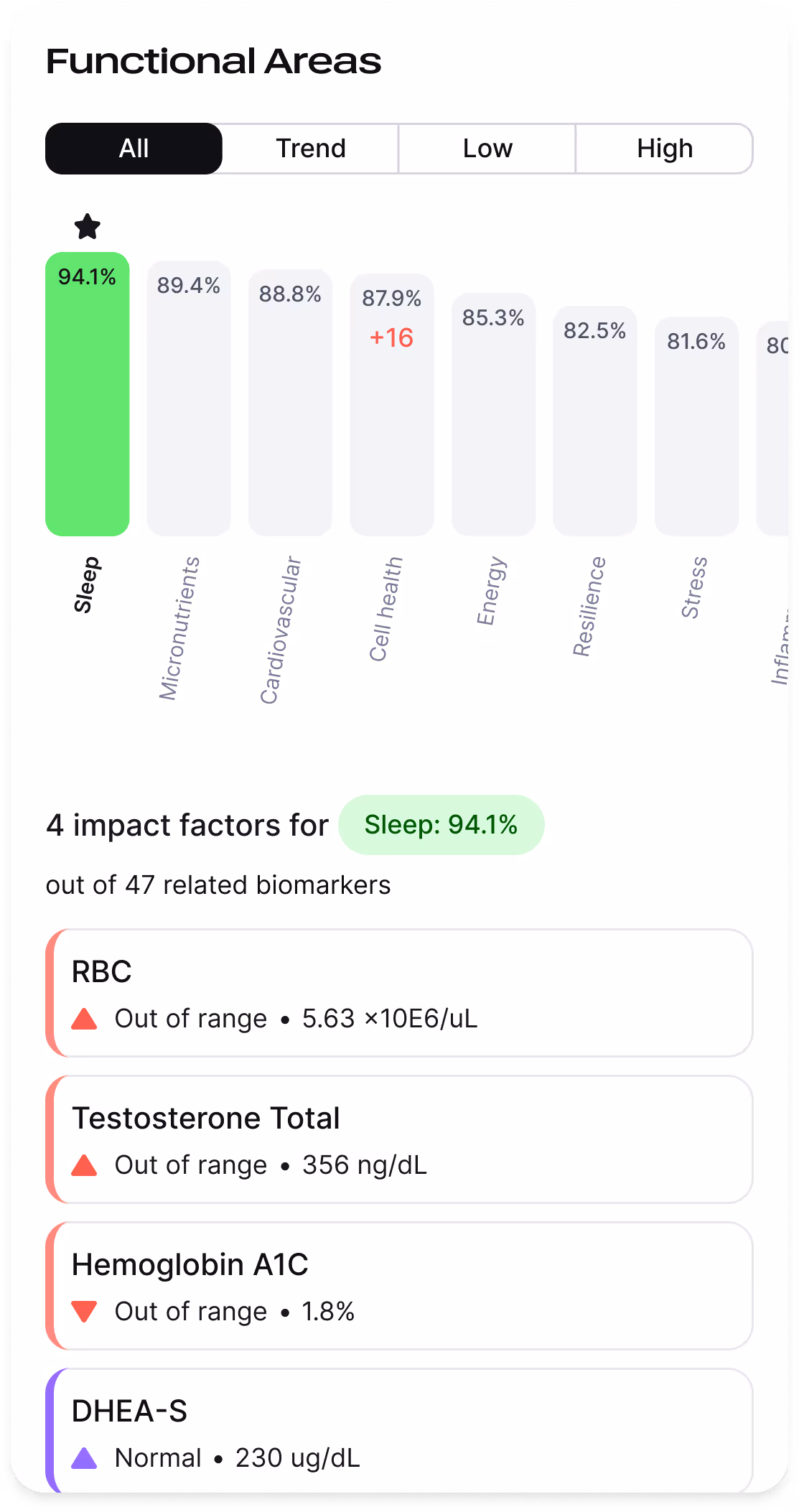Pick the Resilience 82.5% bar
Viewport: 799px width, 1512px height.
click(594, 421)
